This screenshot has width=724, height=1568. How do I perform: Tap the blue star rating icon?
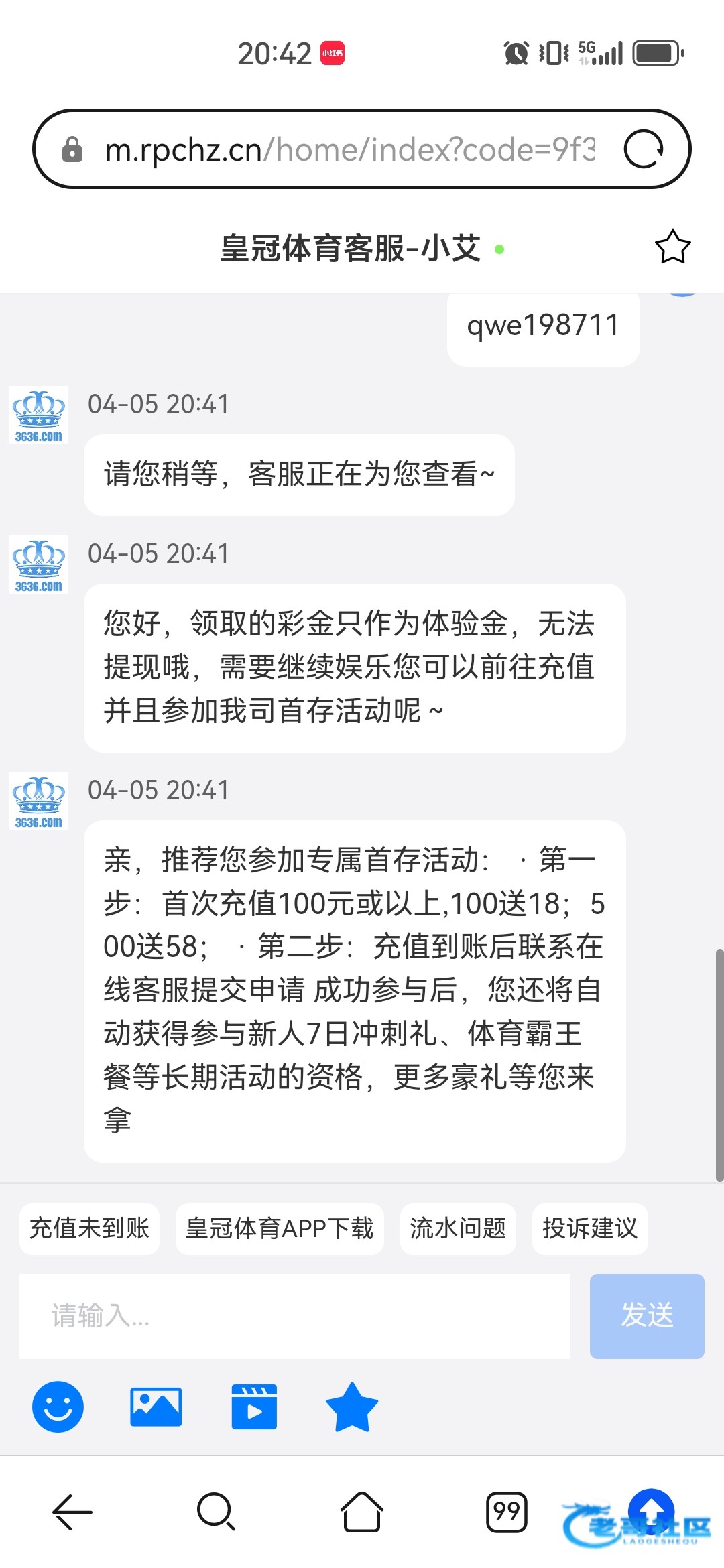(352, 1407)
